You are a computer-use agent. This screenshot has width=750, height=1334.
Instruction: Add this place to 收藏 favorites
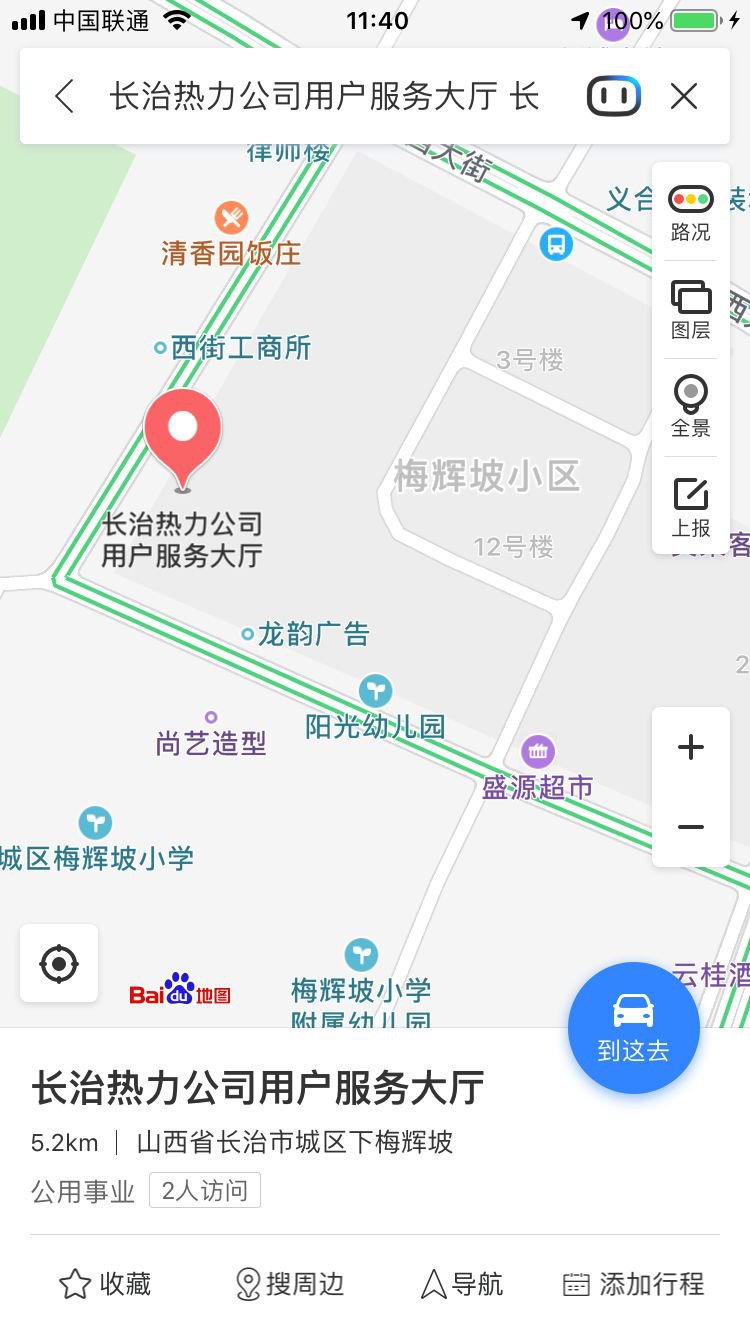(105, 1284)
